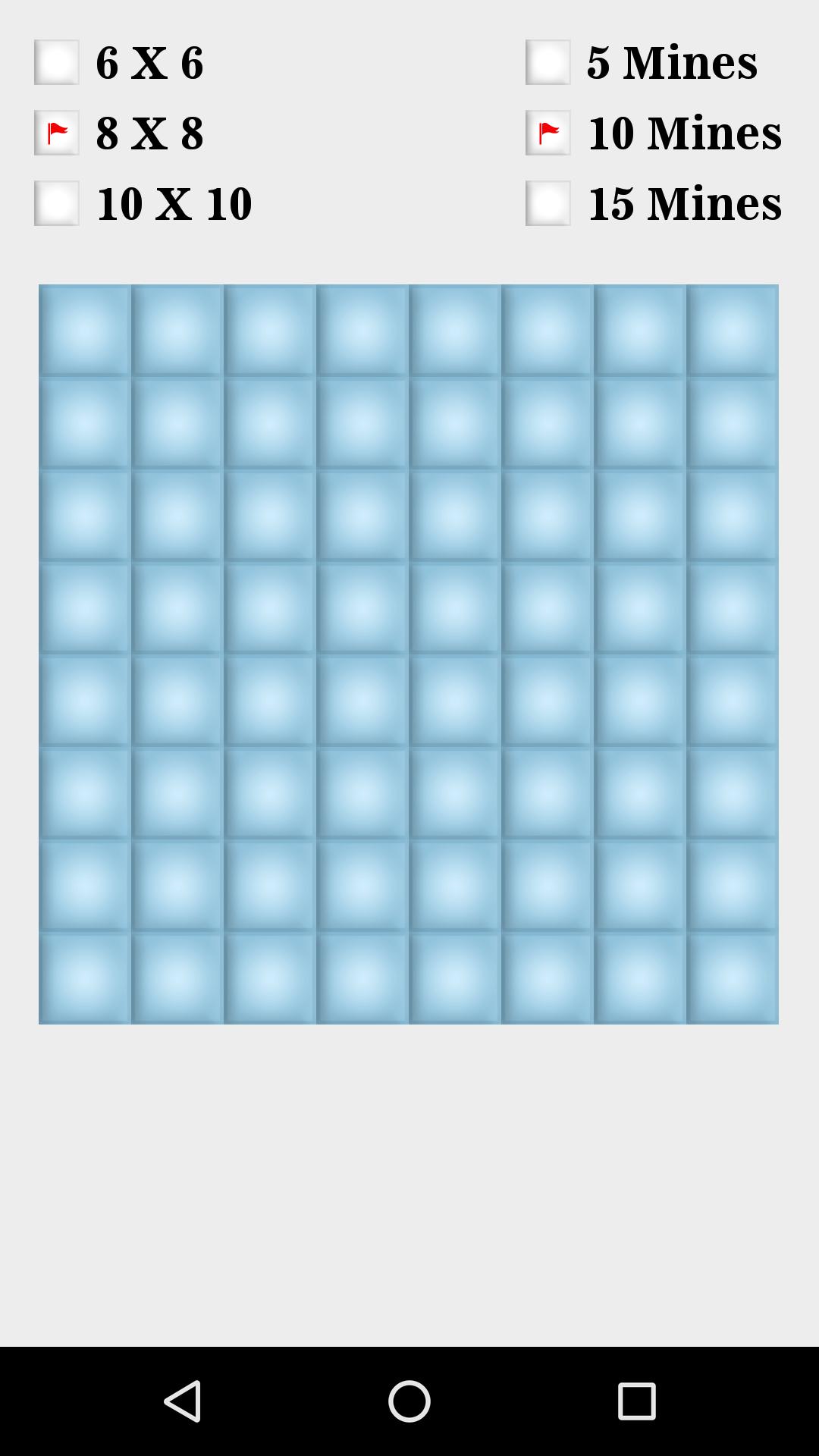Choose the 10 X 10 grid size

click(x=57, y=203)
